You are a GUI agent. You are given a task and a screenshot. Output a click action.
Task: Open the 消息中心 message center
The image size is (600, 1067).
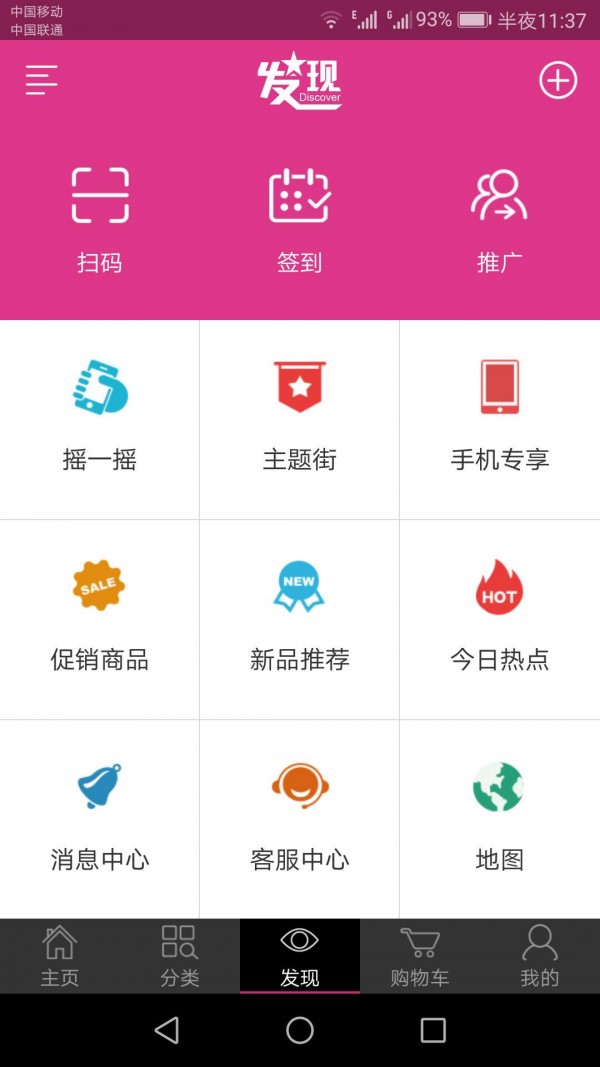[x=100, y=818]
